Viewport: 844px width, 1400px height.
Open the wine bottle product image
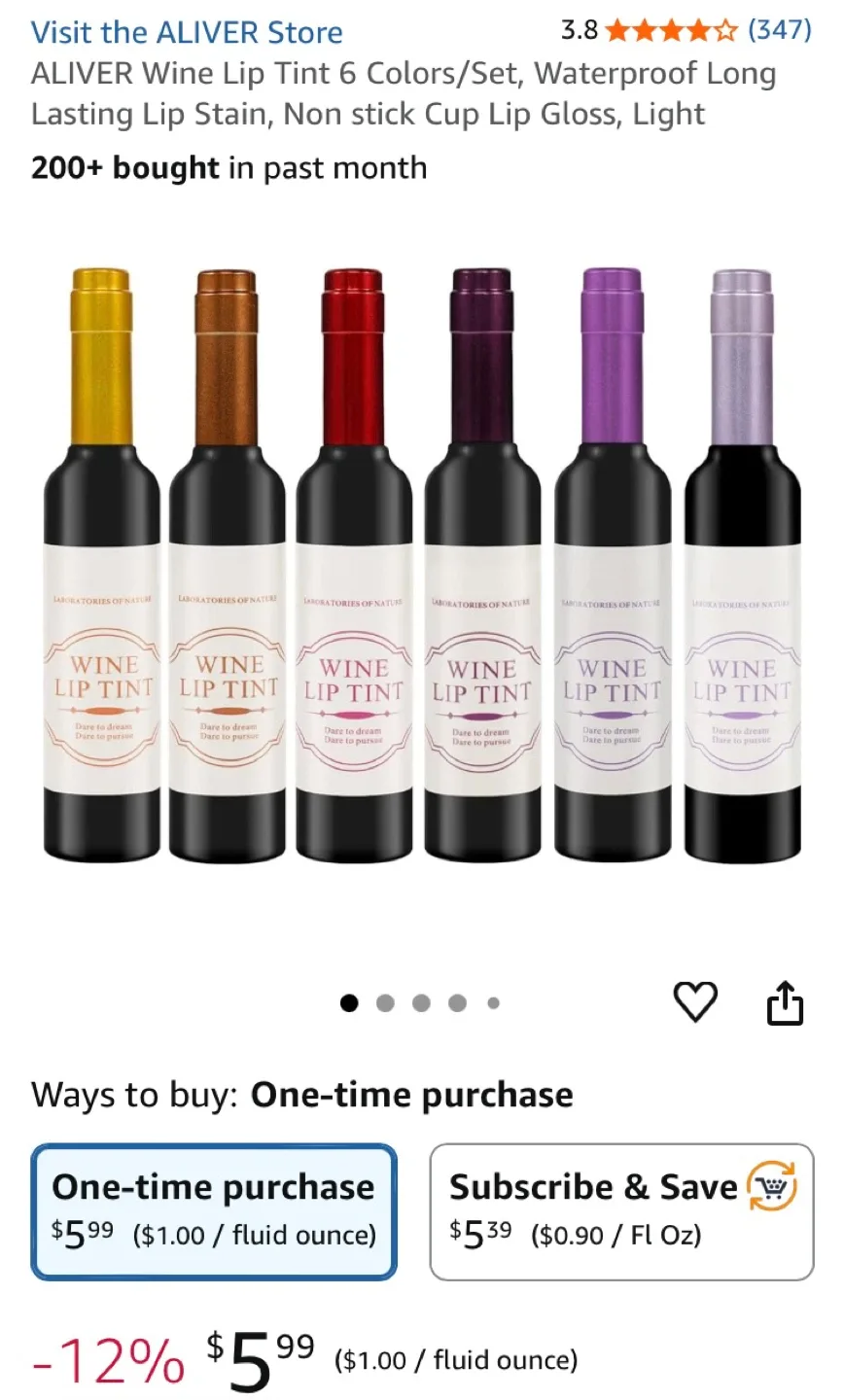pyautogui.click(x=422, y=564)
